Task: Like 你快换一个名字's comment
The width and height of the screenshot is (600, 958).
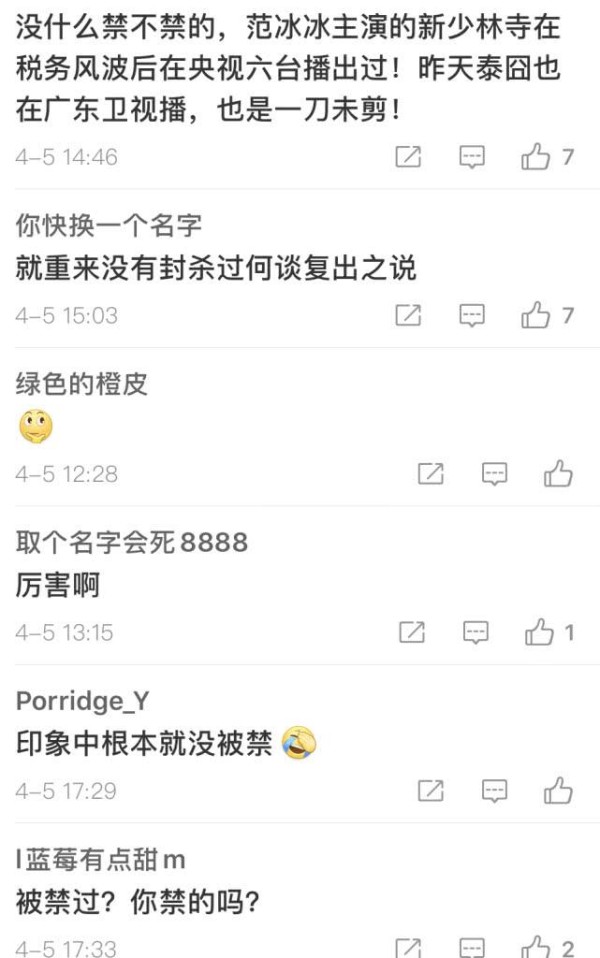Action: point(536,316)
